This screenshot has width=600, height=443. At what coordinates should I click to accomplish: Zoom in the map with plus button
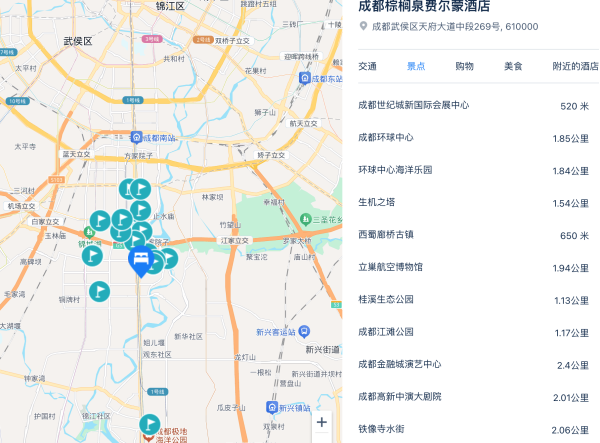[321, 422]
